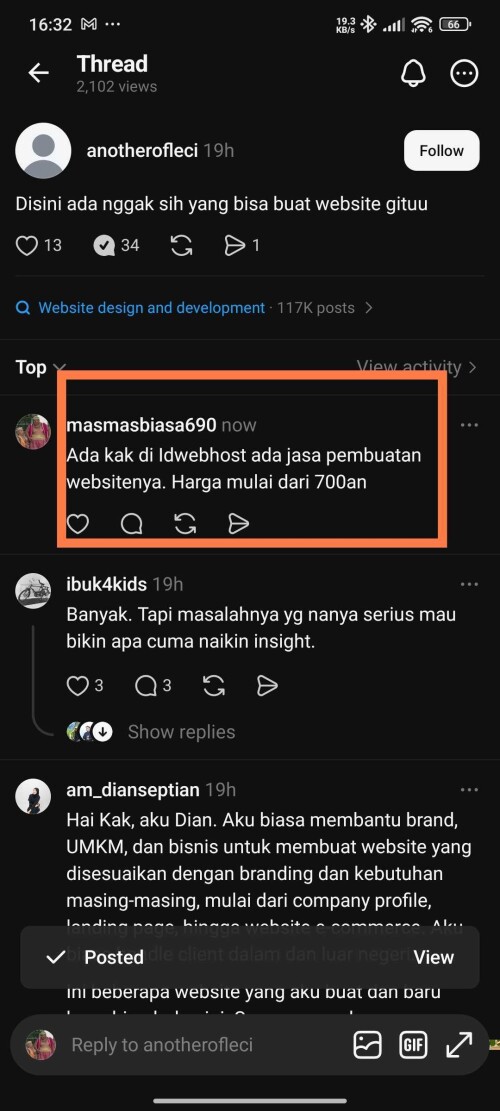The image size is (500, 1111).
Task: Follow anotherofleci
Action: coord(441,151)
